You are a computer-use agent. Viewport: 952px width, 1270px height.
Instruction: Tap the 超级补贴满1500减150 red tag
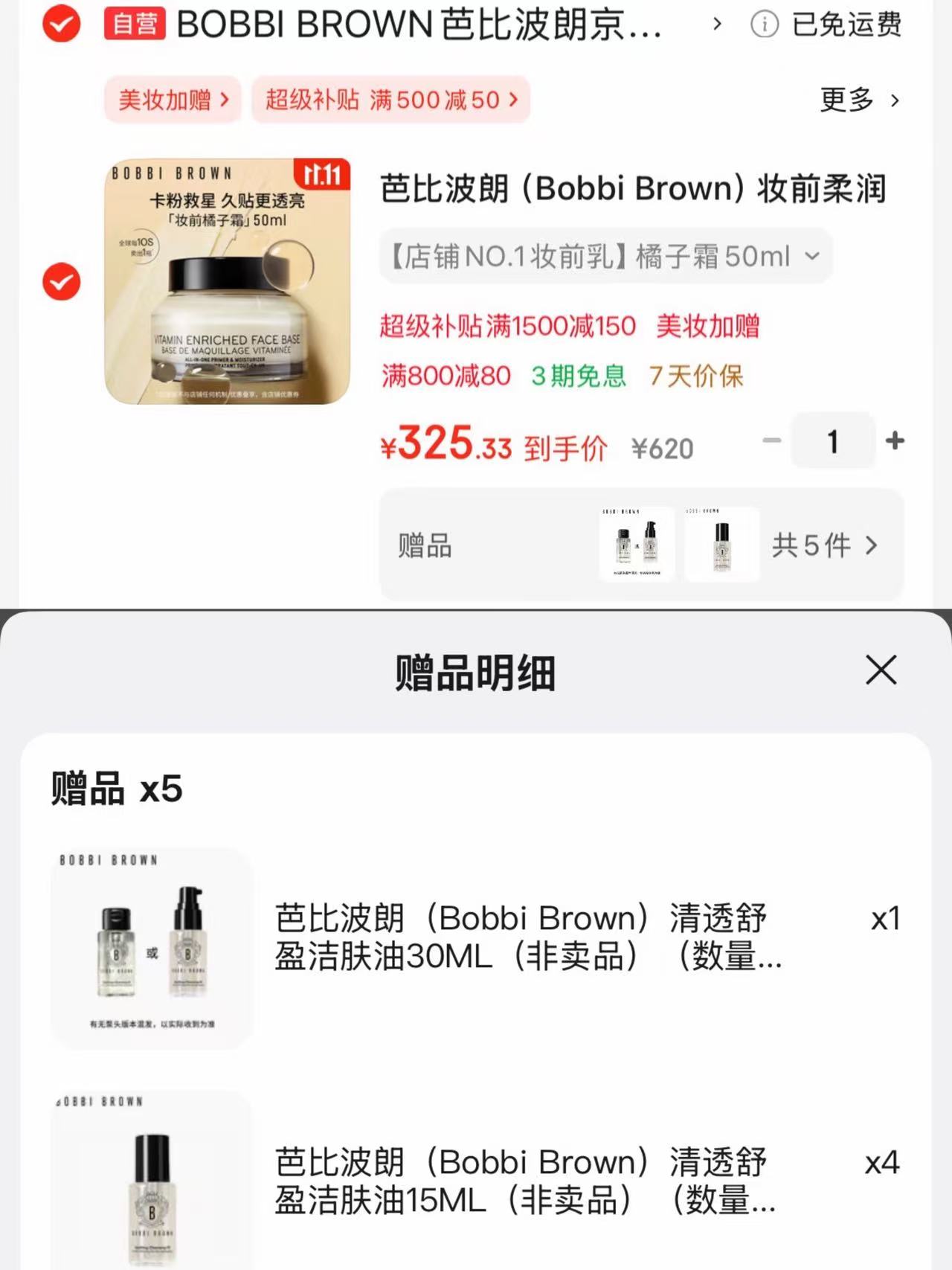click(506, 326)
